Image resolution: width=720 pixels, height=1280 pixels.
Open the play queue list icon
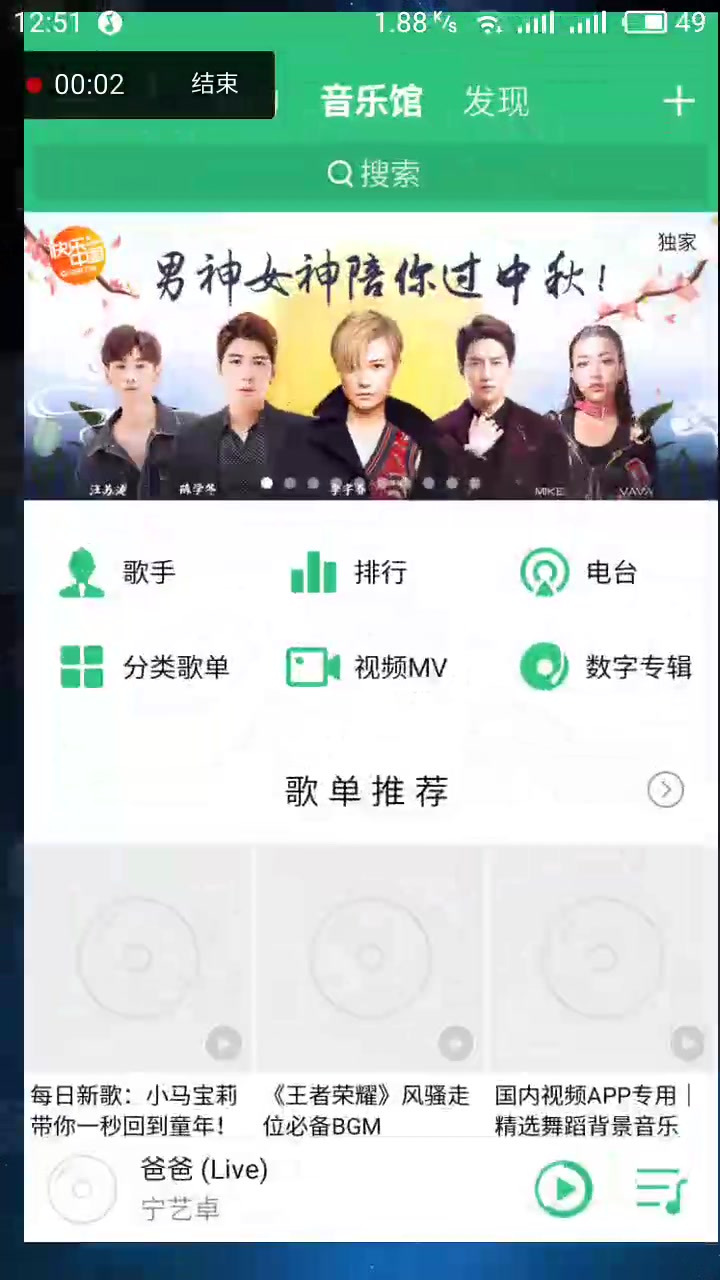661,1189
